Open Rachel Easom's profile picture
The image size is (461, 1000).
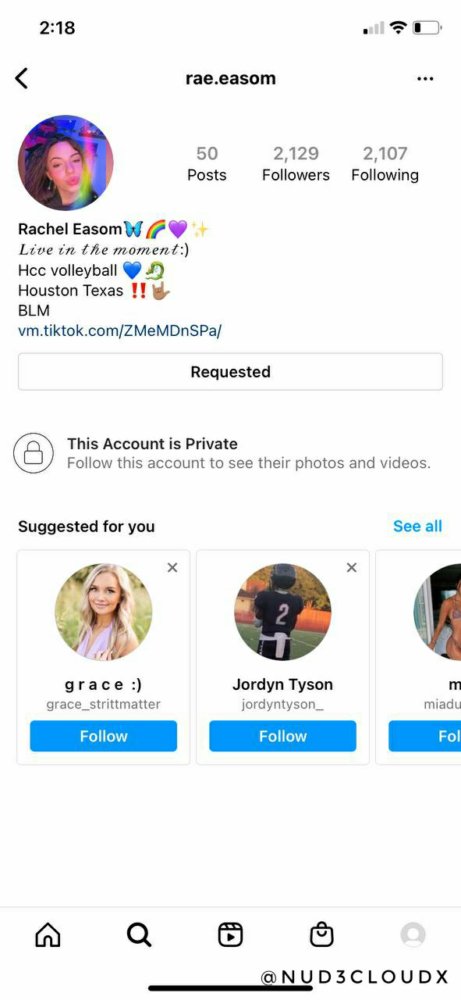(x=66, y=163)
